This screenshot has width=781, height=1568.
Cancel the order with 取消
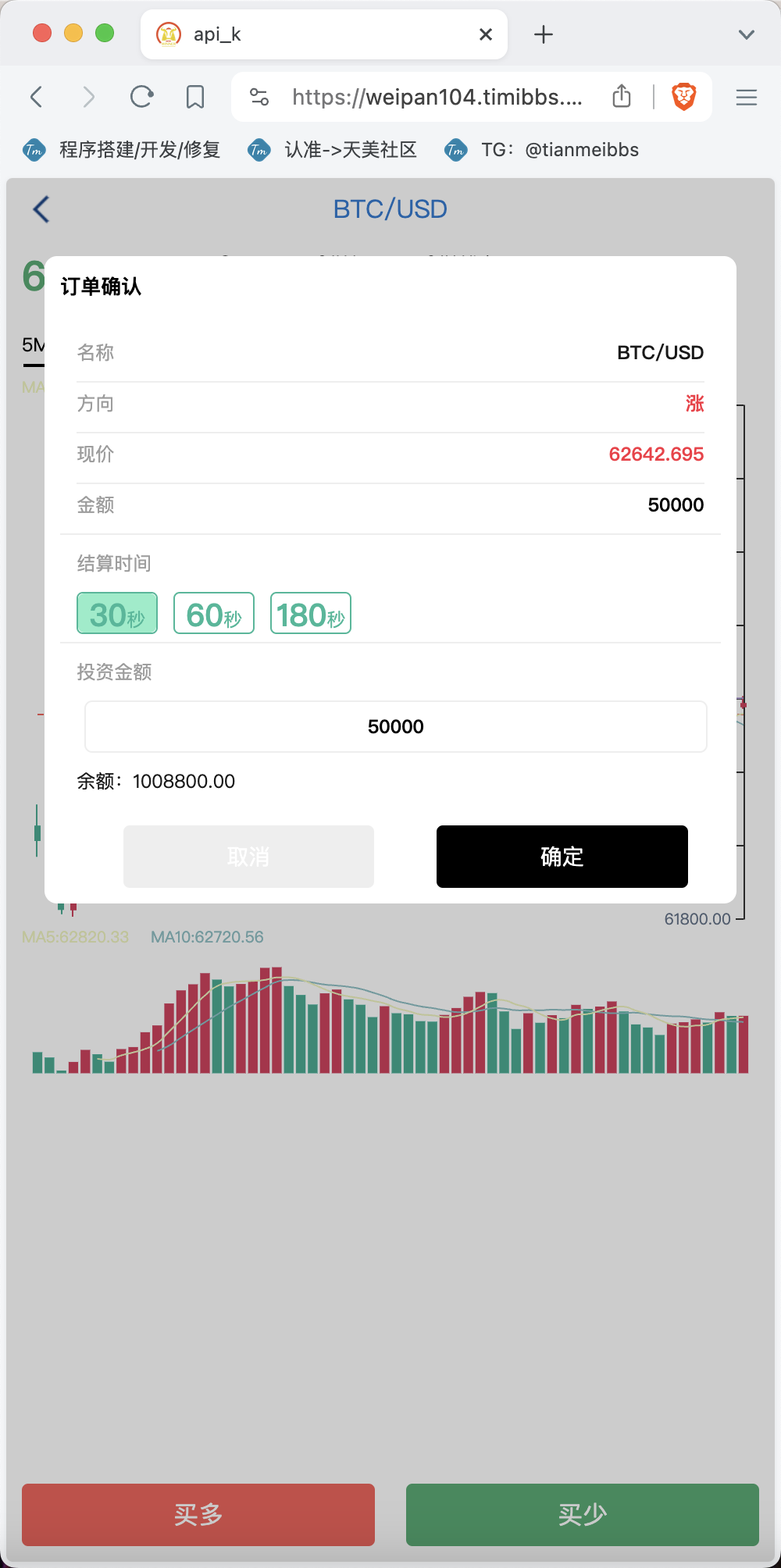tap(248, 857)
